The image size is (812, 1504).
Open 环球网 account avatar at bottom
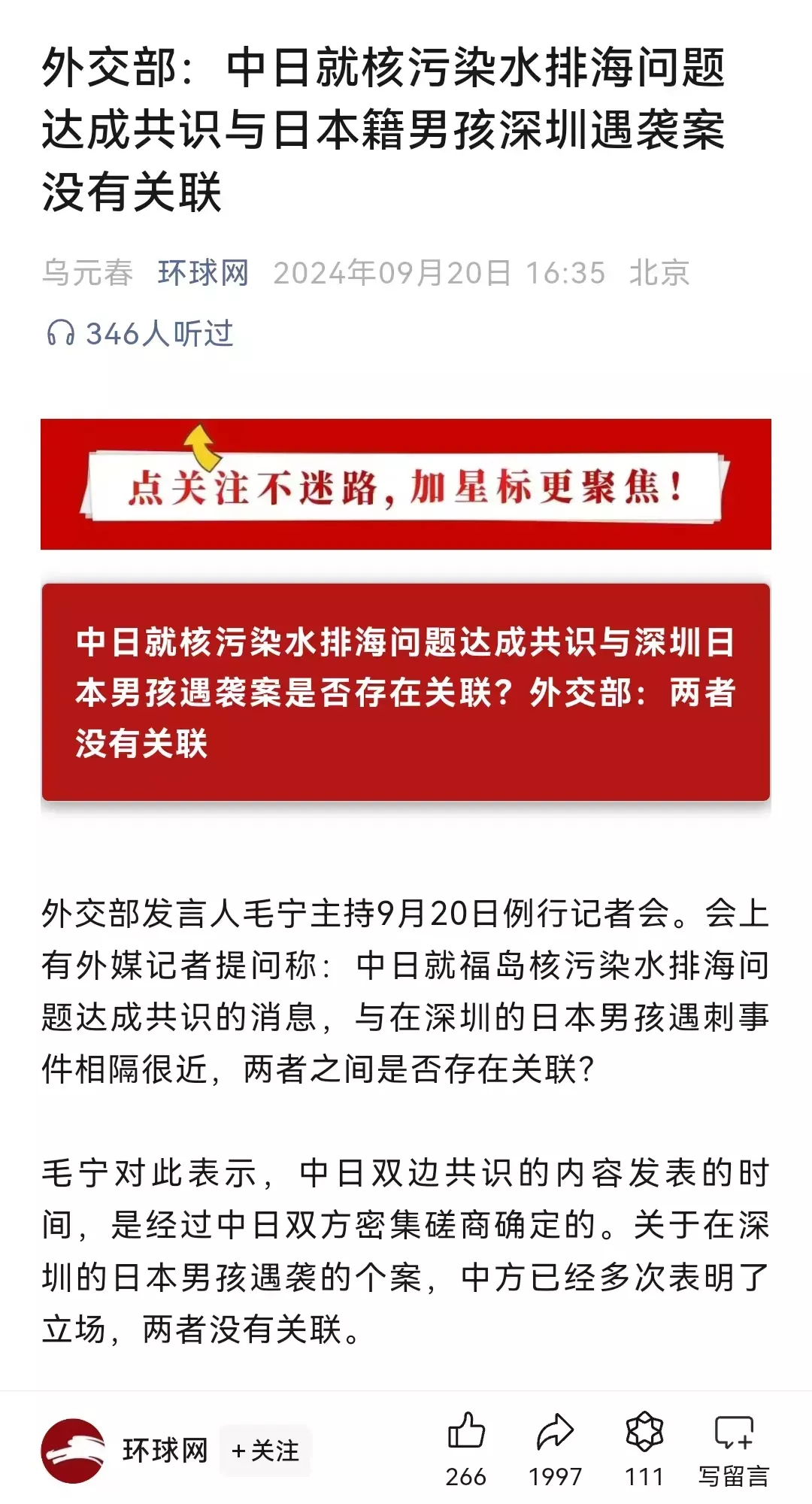(x=73, y=1451)
